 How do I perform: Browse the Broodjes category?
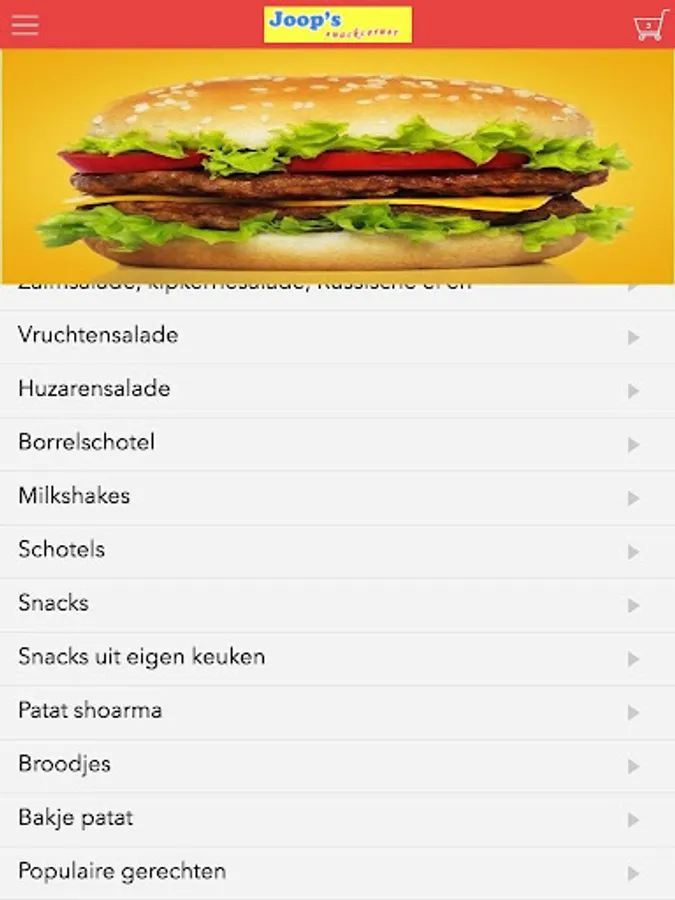coord(337,765)
